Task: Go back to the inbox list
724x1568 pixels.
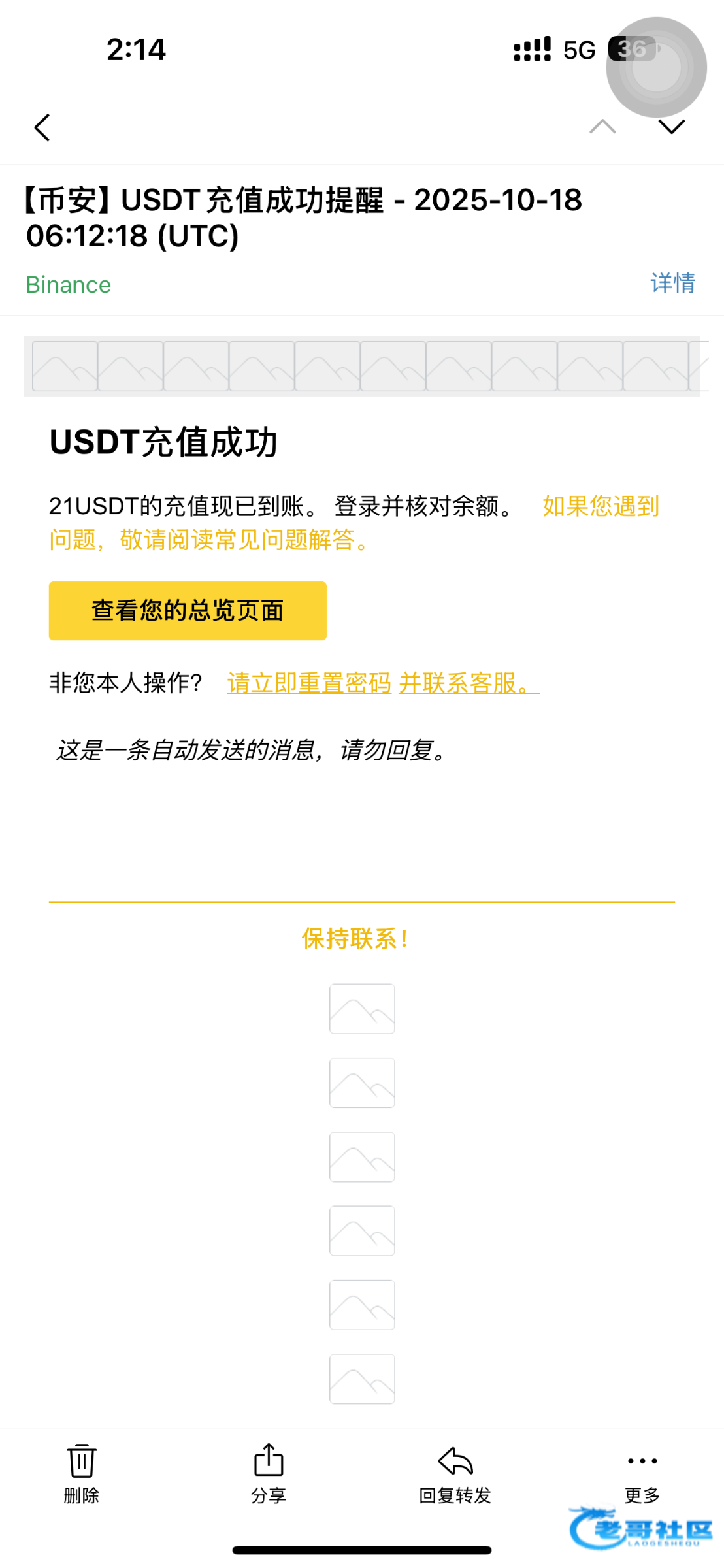Action: (42, 127)
